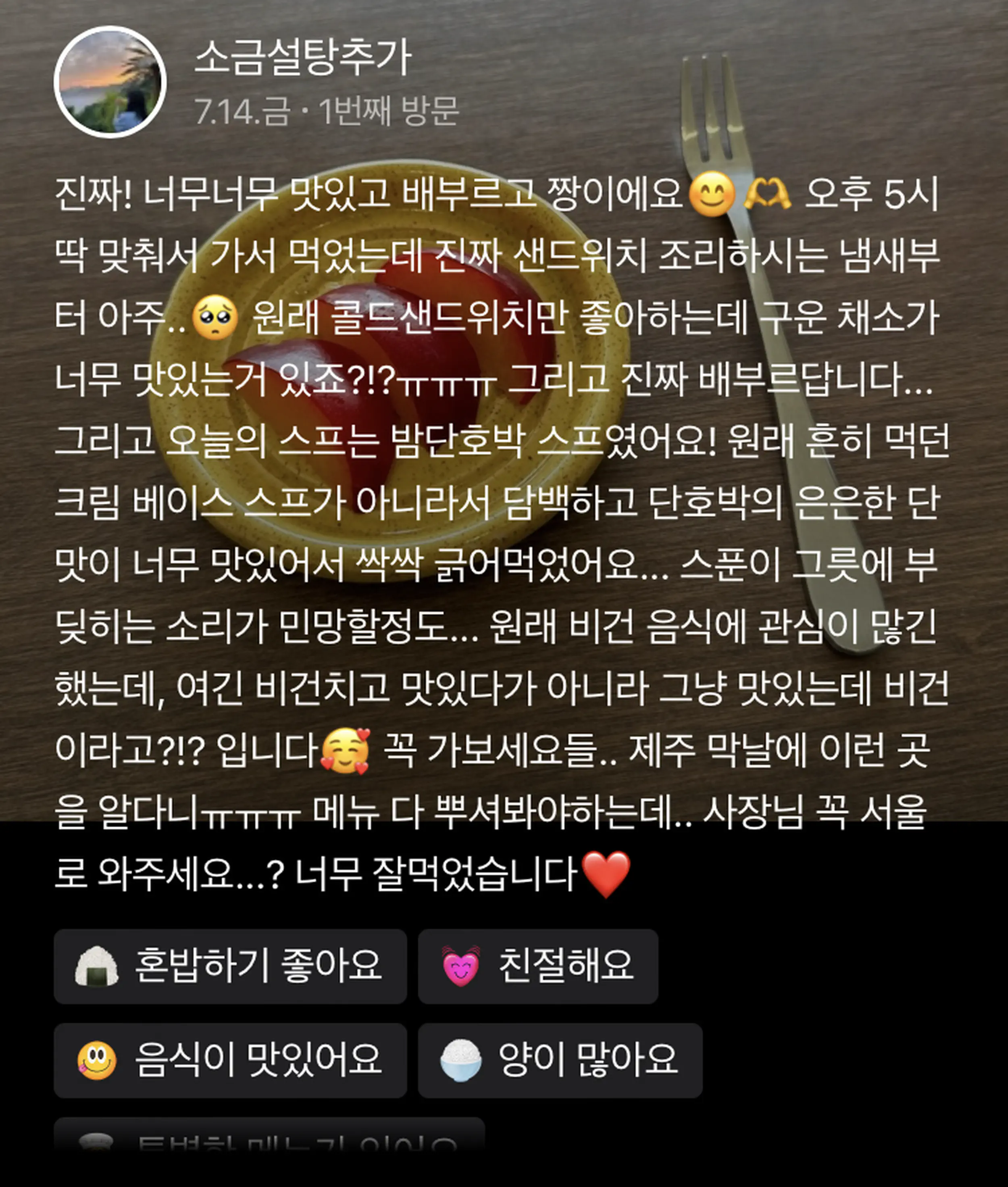Tap the 양이 많아요 chip
Image resolution: width=1008 pixels, height=1187 pixels.
(x=559, y=1060)
